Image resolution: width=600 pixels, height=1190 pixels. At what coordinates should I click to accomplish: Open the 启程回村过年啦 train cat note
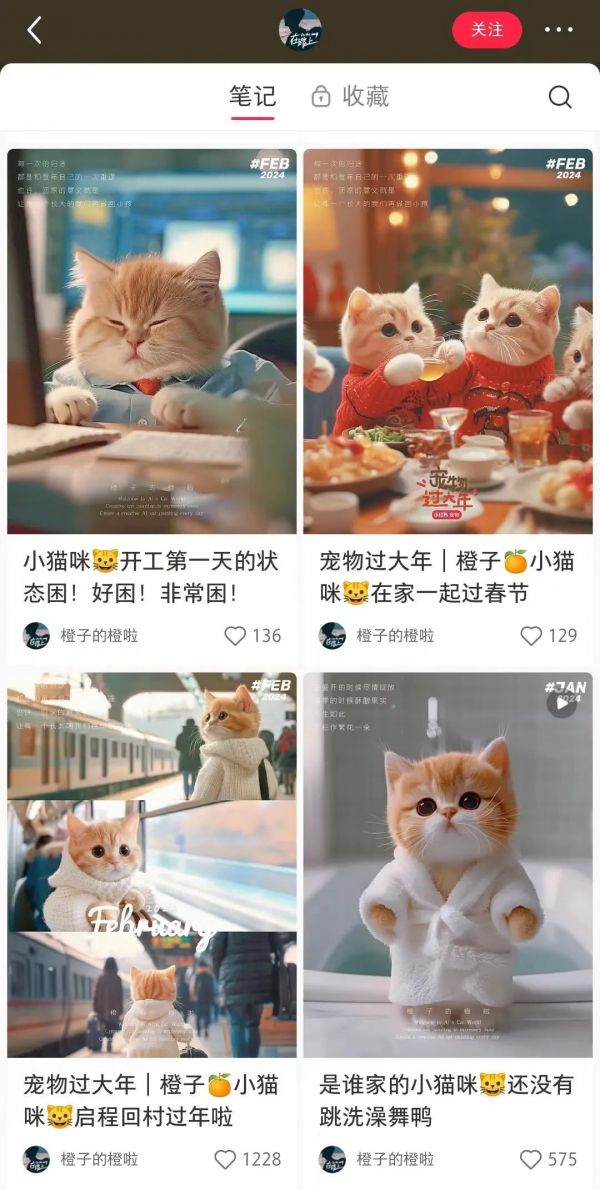click(x=152, y=864)
